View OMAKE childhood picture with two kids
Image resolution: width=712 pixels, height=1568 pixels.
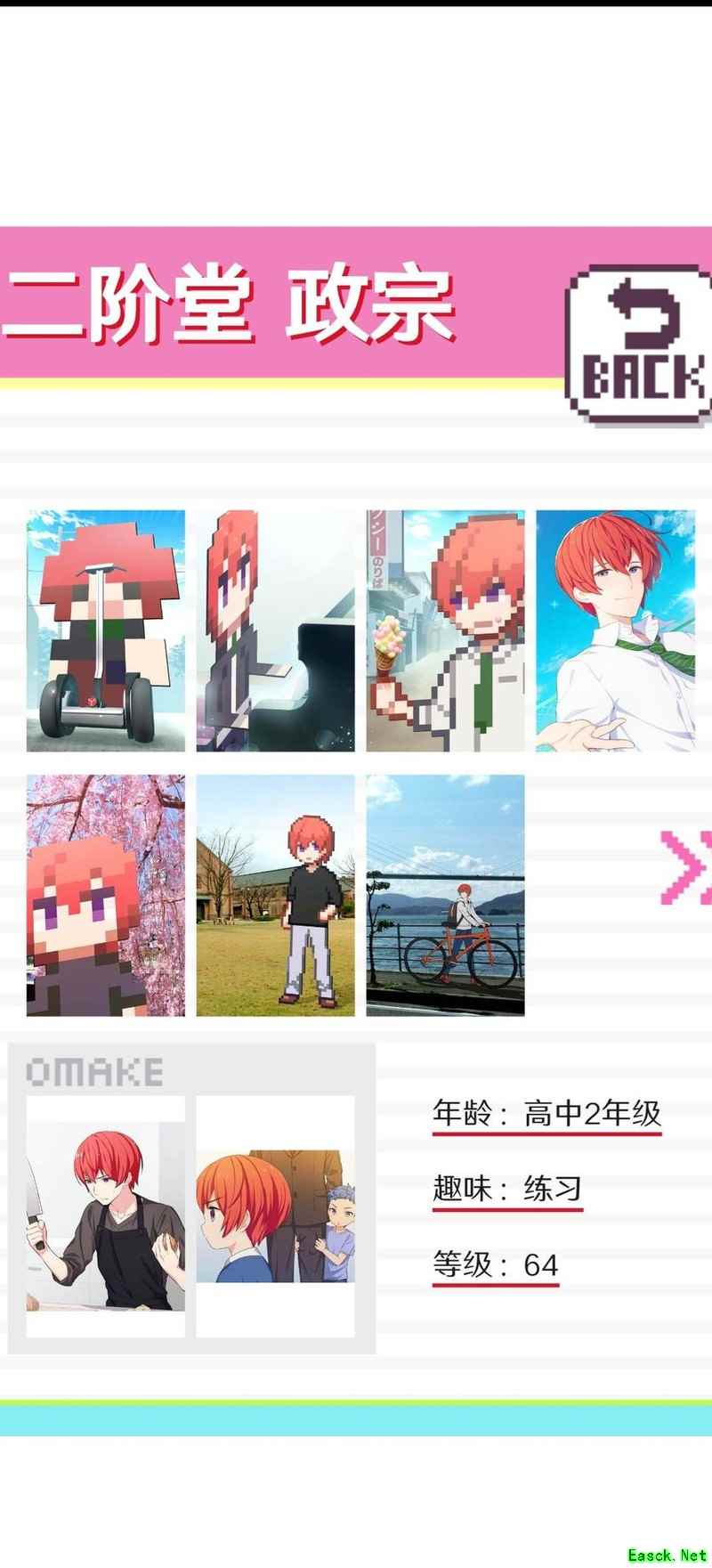[276, 1216]
